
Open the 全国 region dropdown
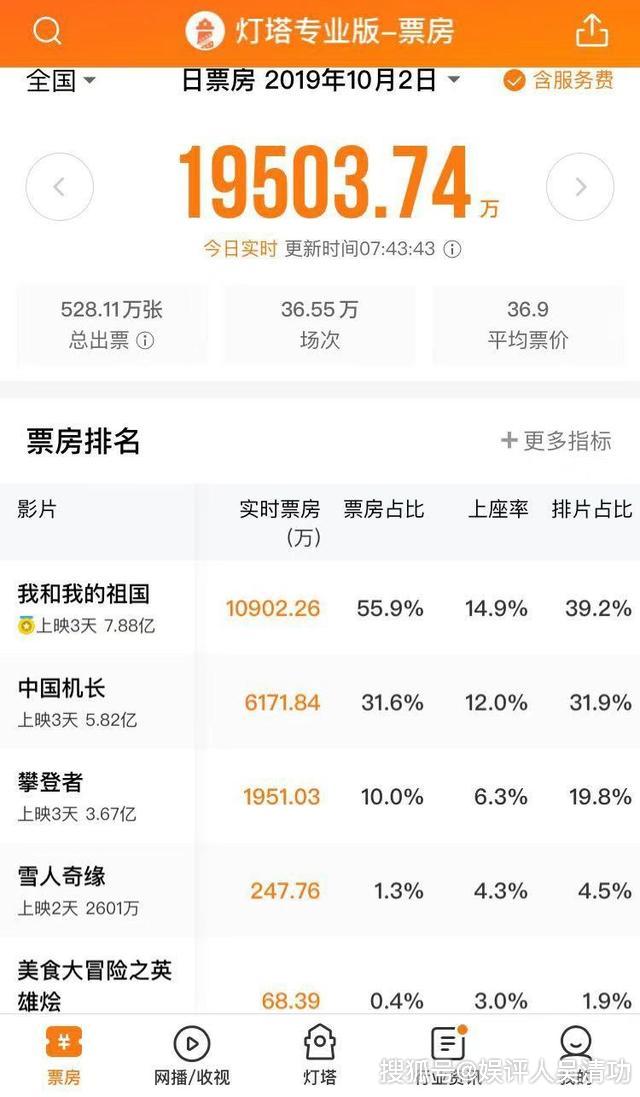click(60, 80)
